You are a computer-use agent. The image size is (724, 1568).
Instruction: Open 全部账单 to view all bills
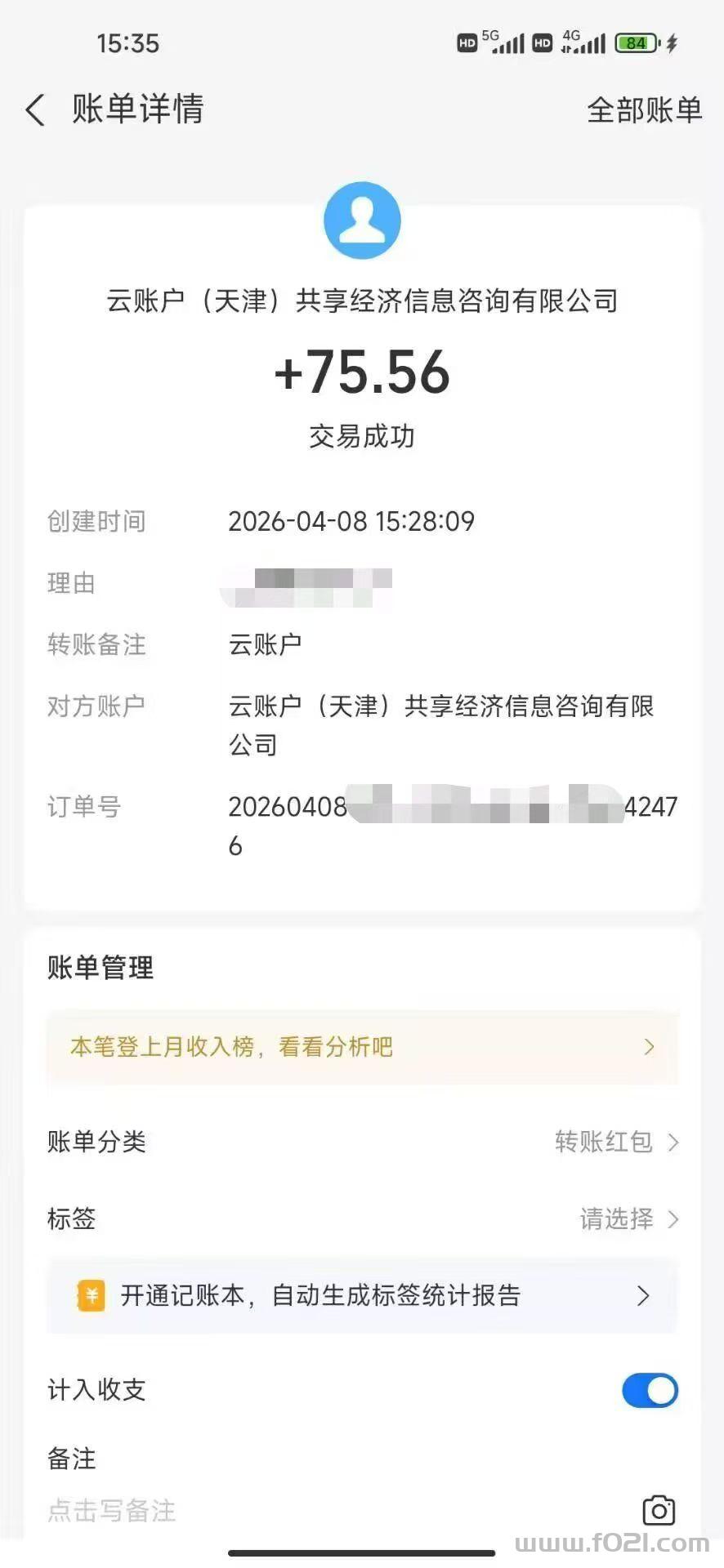point(644,109)
